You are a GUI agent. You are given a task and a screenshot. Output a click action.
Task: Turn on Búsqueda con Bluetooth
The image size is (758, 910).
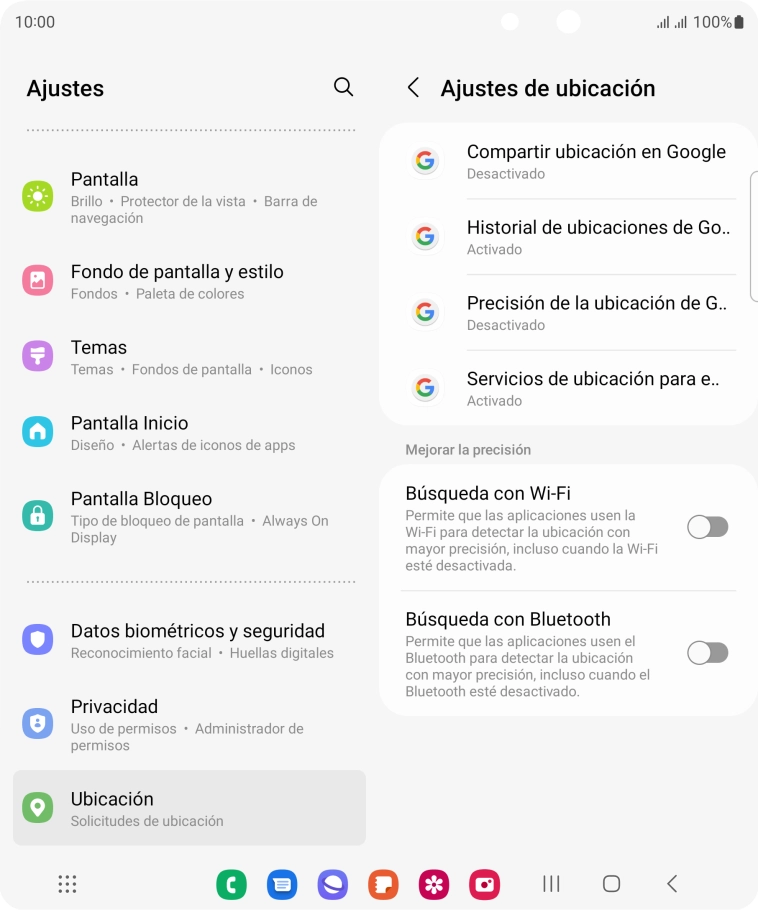pyautogui.click(x=707, y=653)
